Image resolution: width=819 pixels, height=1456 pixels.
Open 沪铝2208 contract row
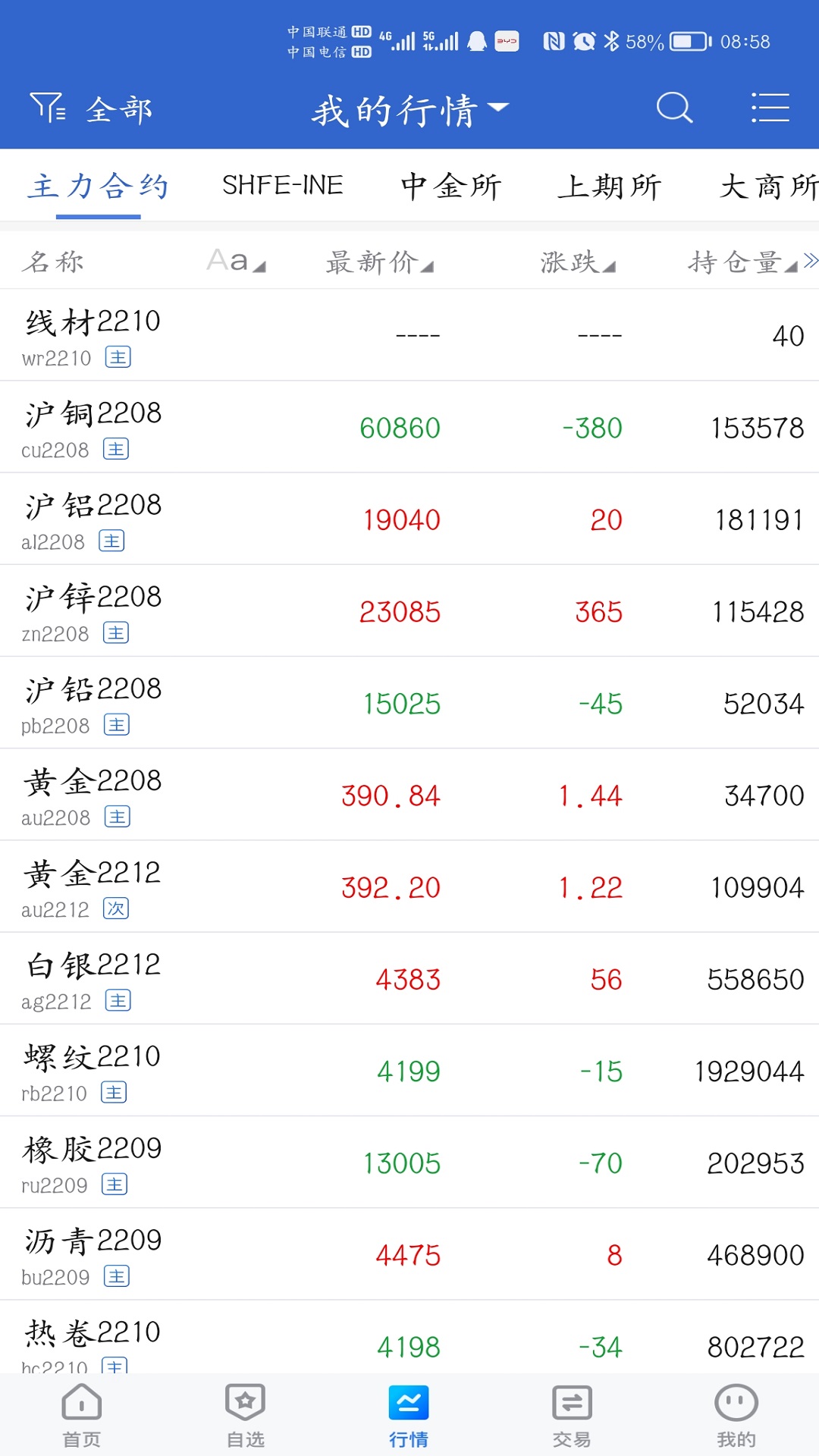click(x=409, y=519)
